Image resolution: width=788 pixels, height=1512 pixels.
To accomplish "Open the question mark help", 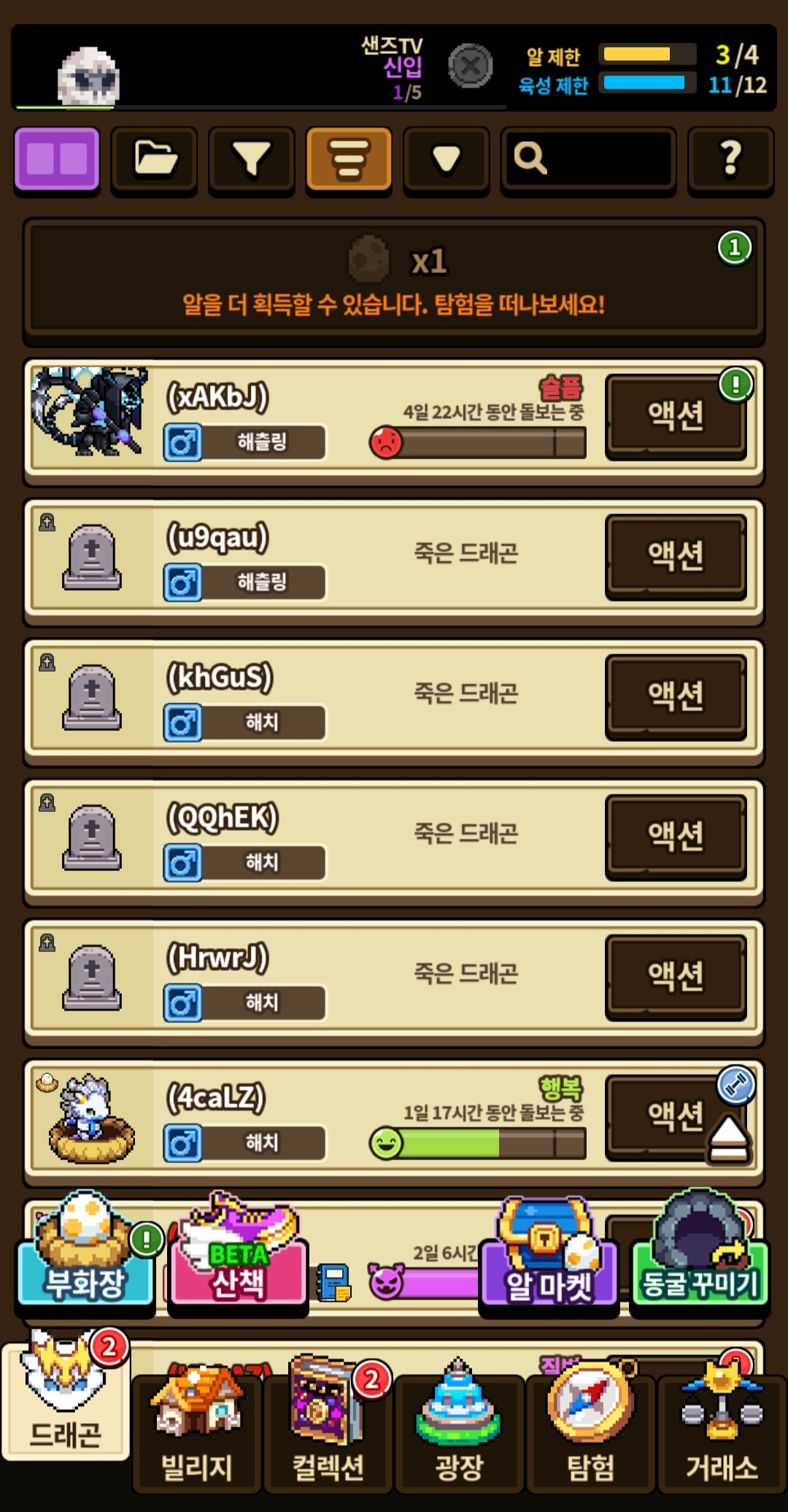I will click(x=730, y=159).
